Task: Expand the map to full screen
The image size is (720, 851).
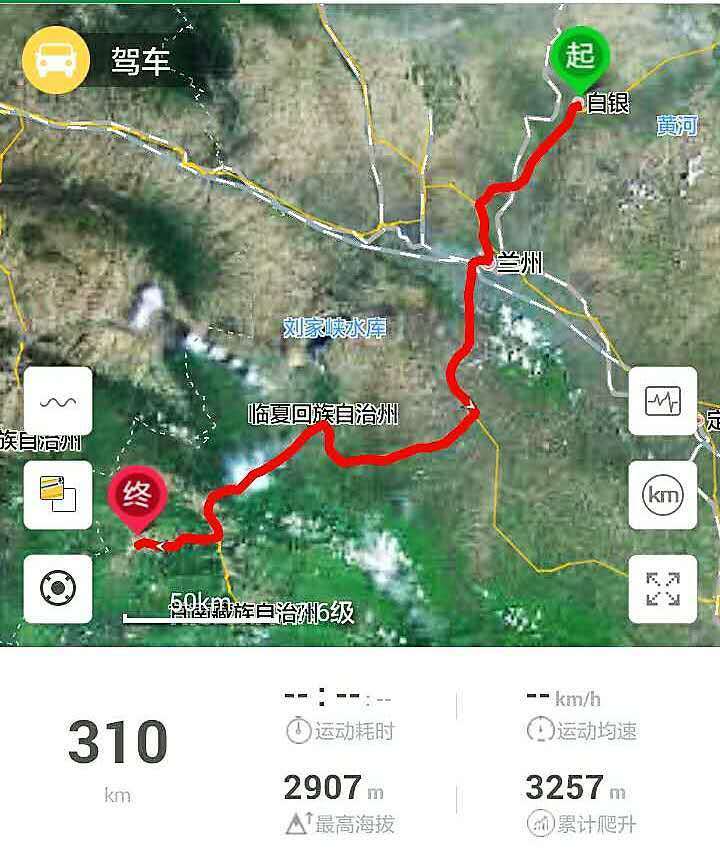Action: [662, 588]
